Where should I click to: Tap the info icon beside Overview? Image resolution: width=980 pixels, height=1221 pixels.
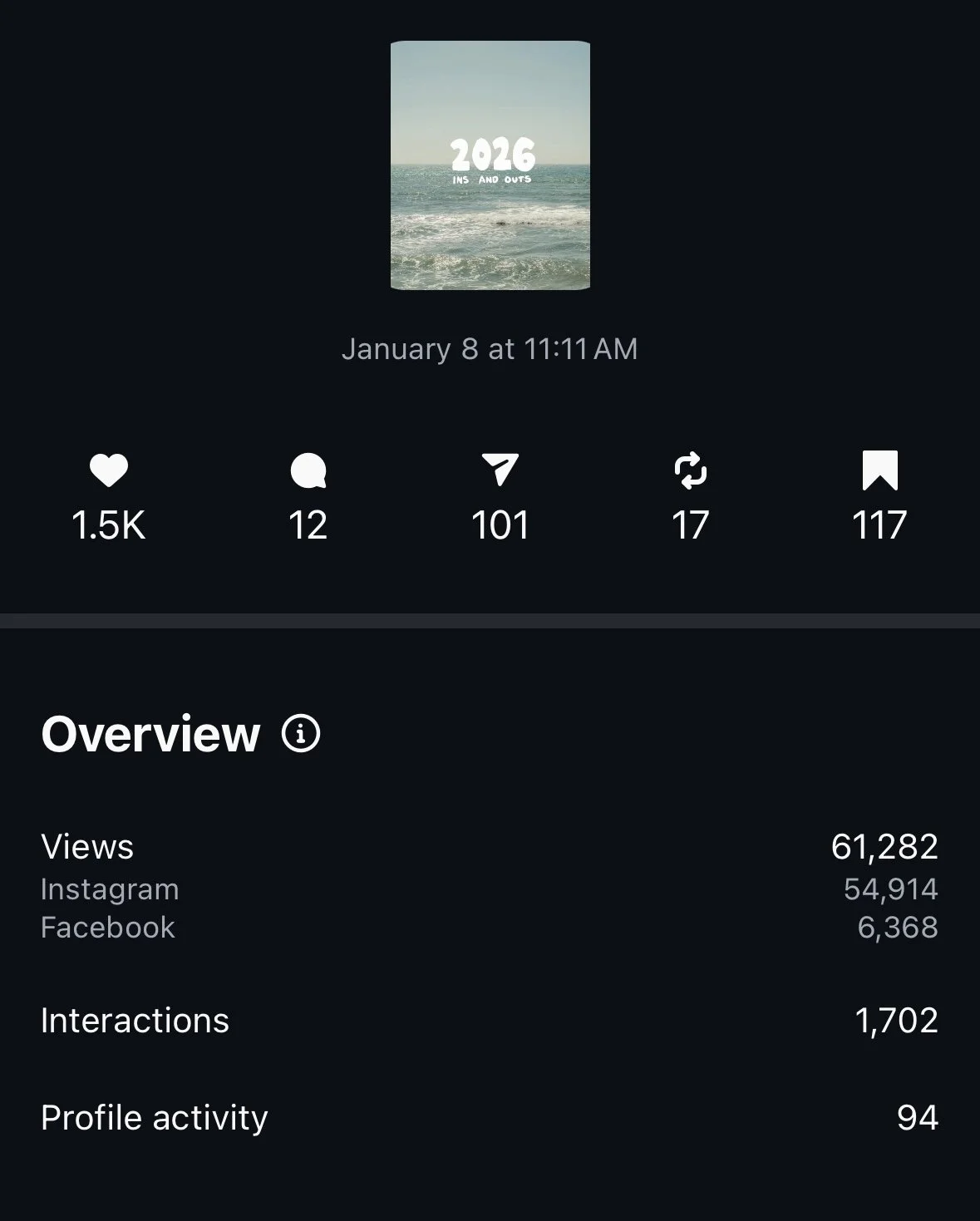tap(301, 734)
